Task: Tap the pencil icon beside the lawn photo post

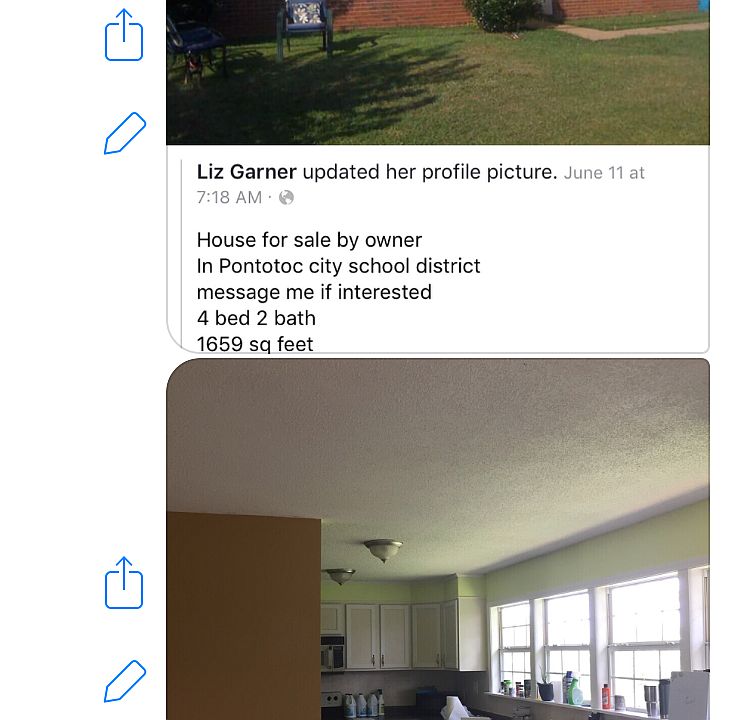Action: (x=125, y=134)
